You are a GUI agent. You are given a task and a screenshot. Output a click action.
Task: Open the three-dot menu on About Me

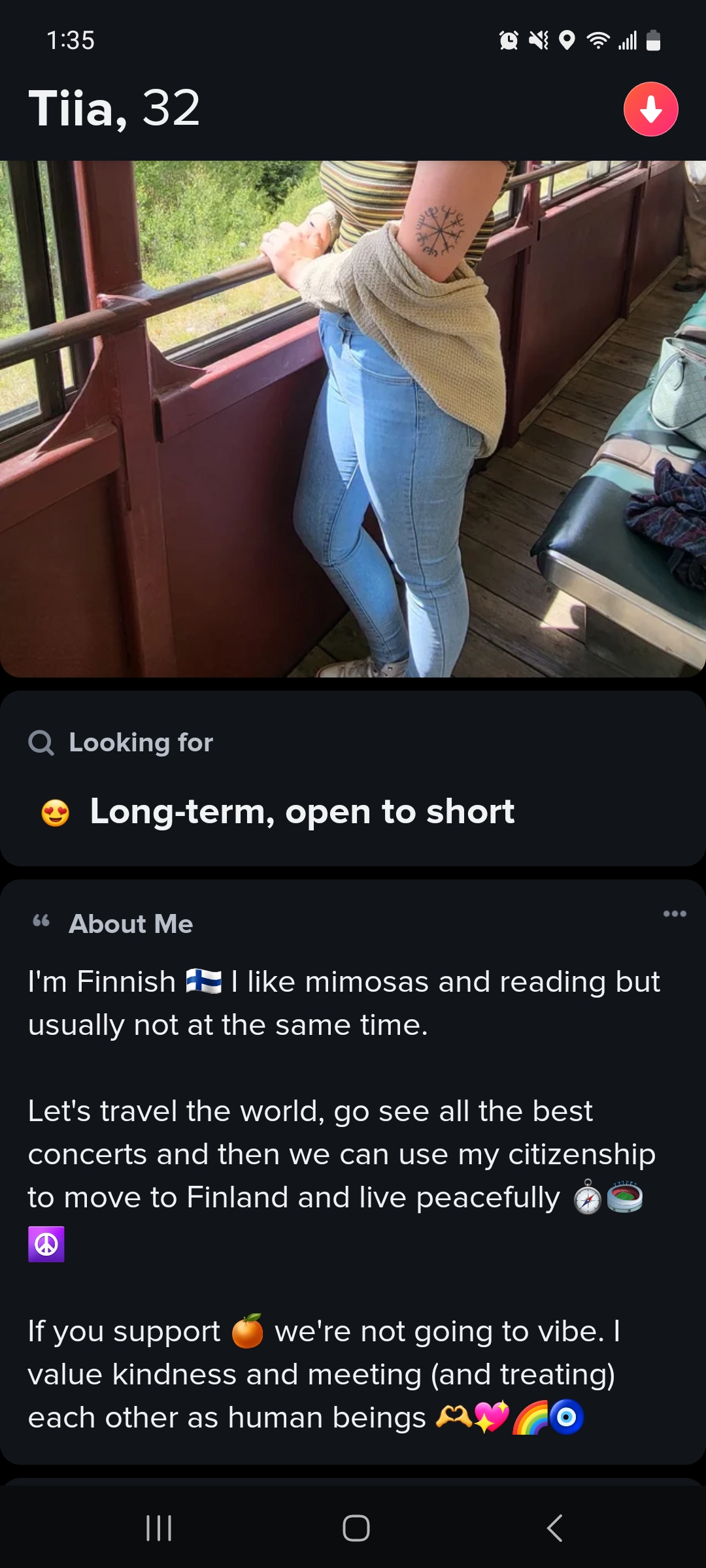point(675,913)
